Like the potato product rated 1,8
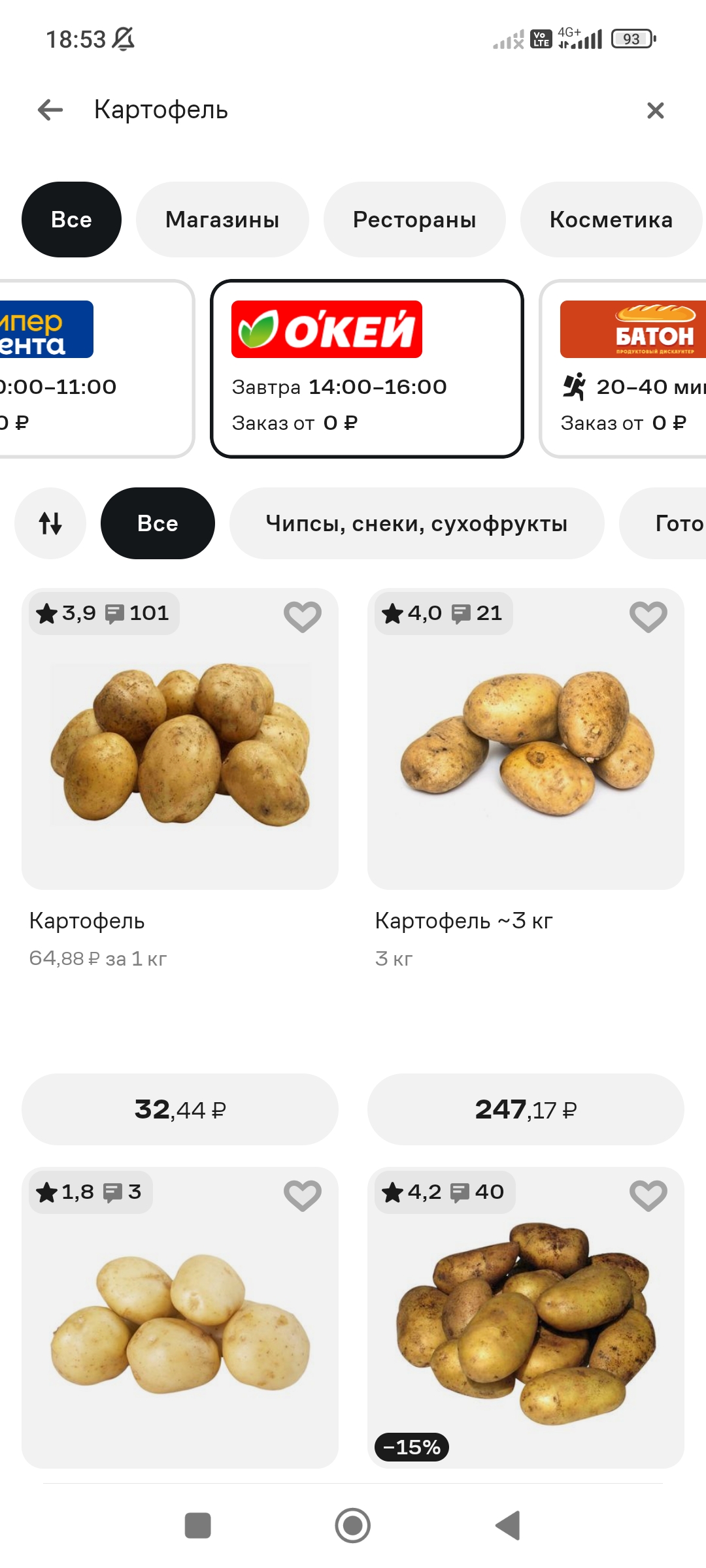 coord(302,1195)
